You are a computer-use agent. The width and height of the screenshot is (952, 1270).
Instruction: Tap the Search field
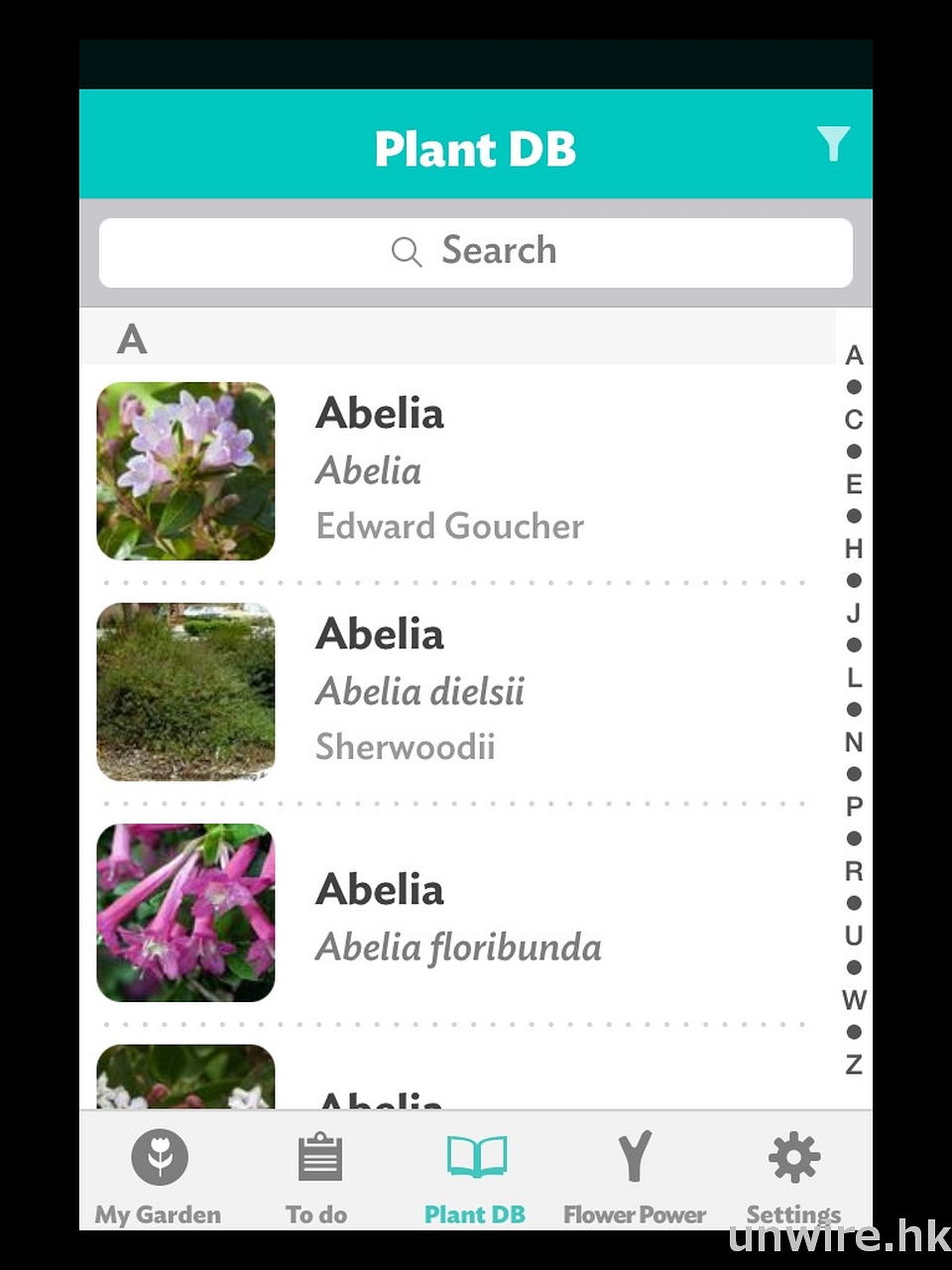(x=476, y=252)
